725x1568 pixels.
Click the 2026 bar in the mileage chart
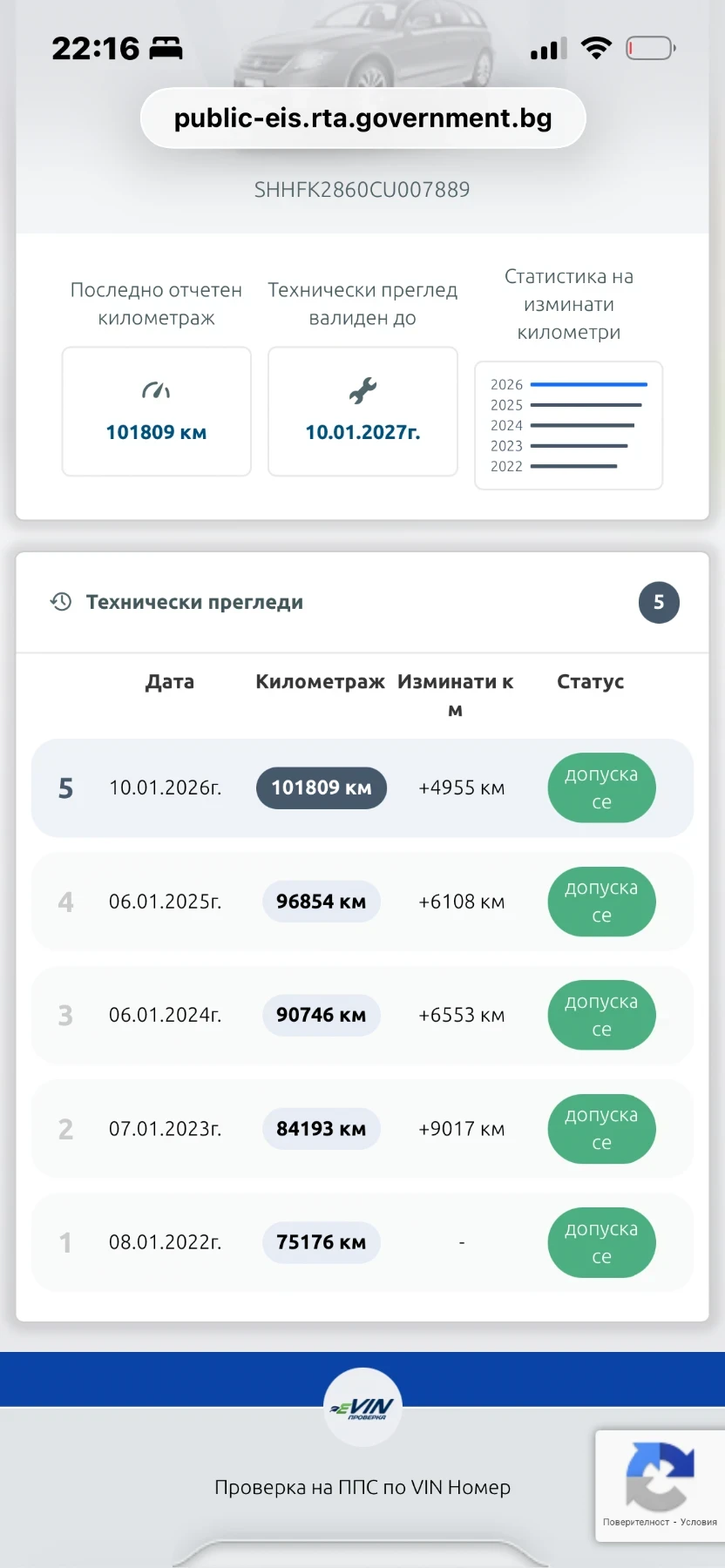591,383
